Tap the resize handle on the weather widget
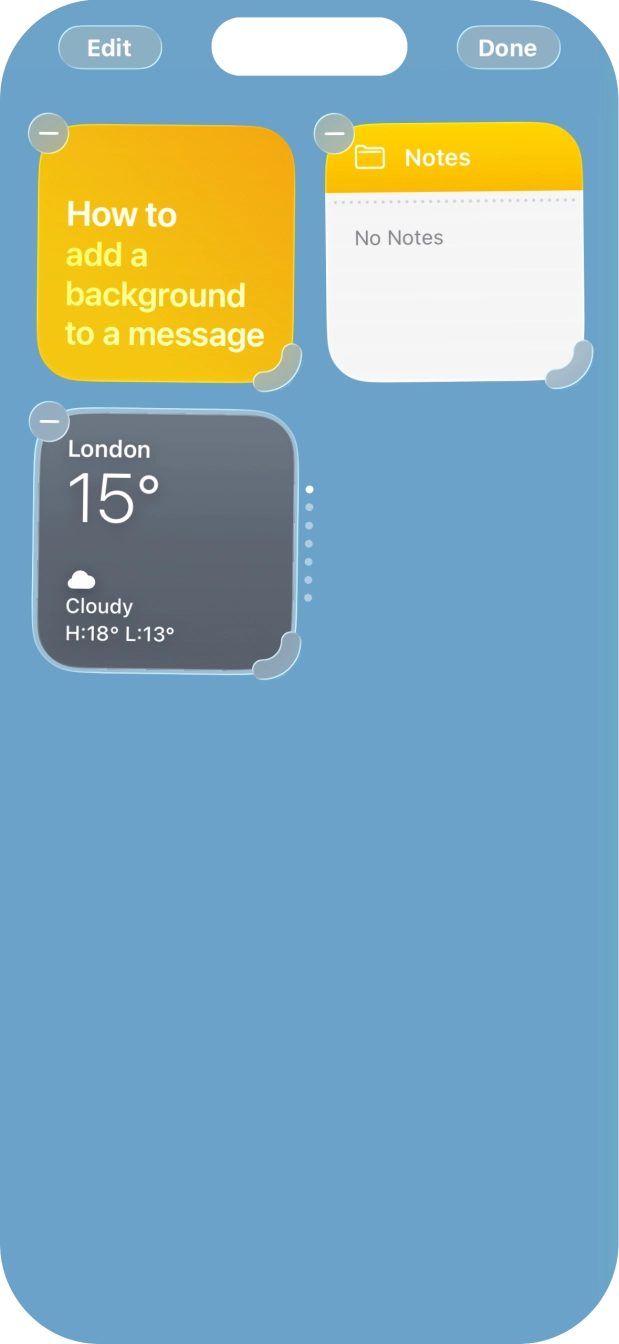The height and width of the screenshot is (1344, 619). [278, 656]
